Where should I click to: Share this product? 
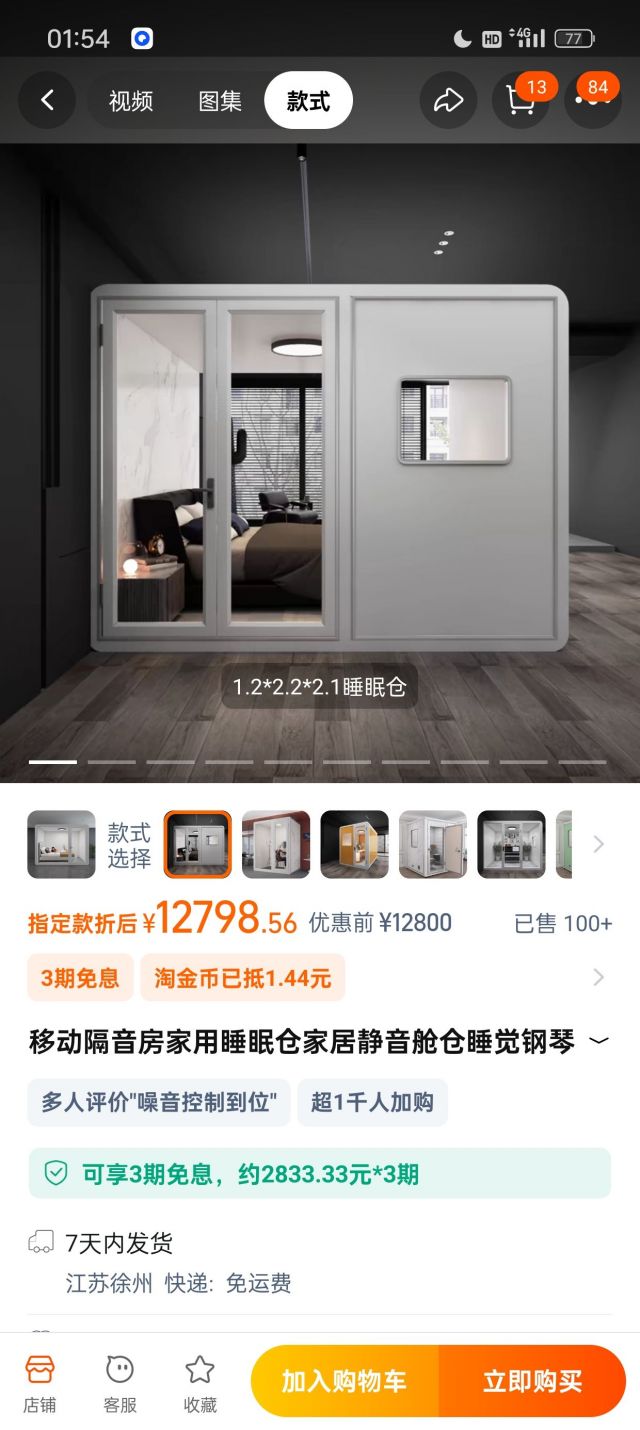[x=448, y=100]
